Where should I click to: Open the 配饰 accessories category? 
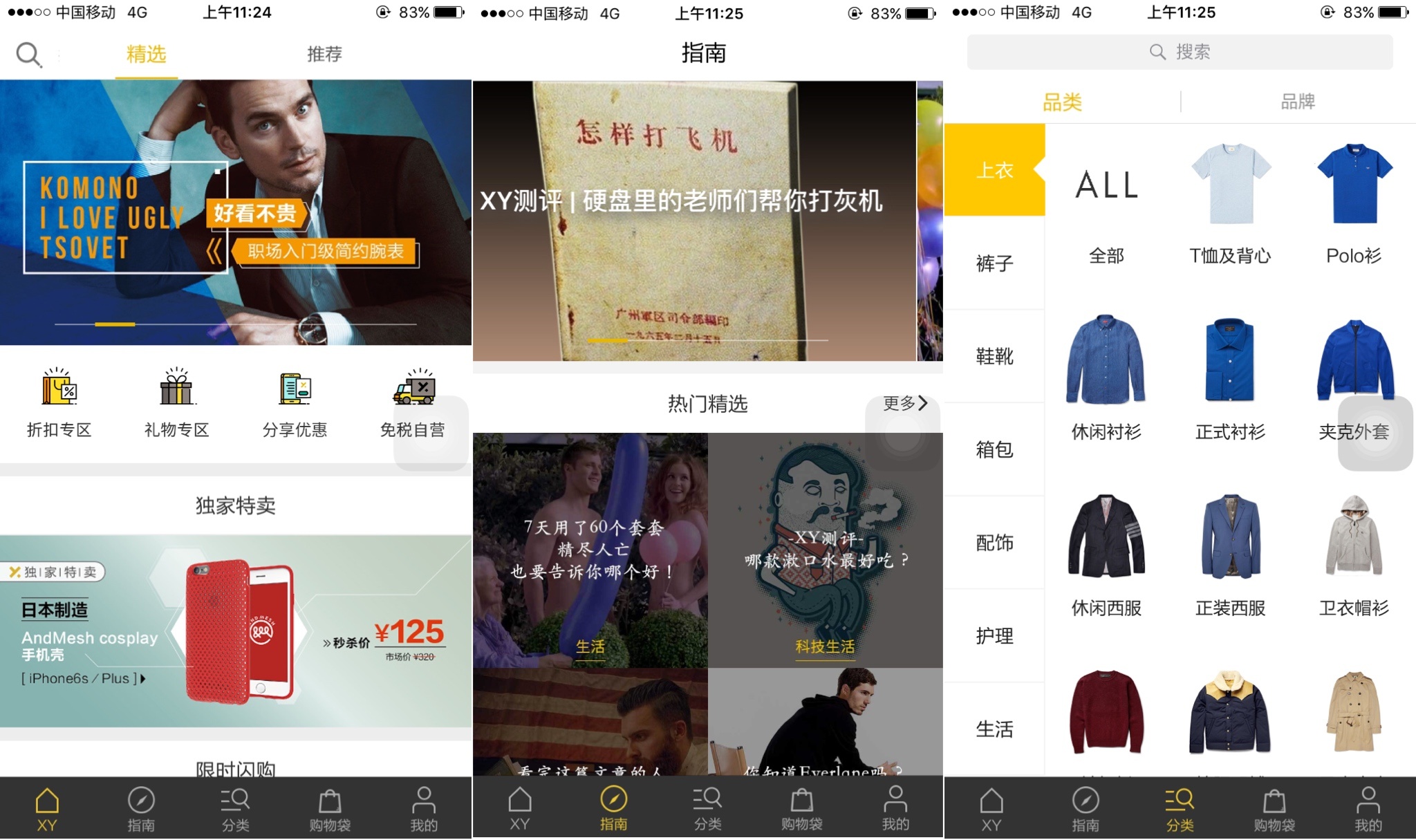click(994, 543)
